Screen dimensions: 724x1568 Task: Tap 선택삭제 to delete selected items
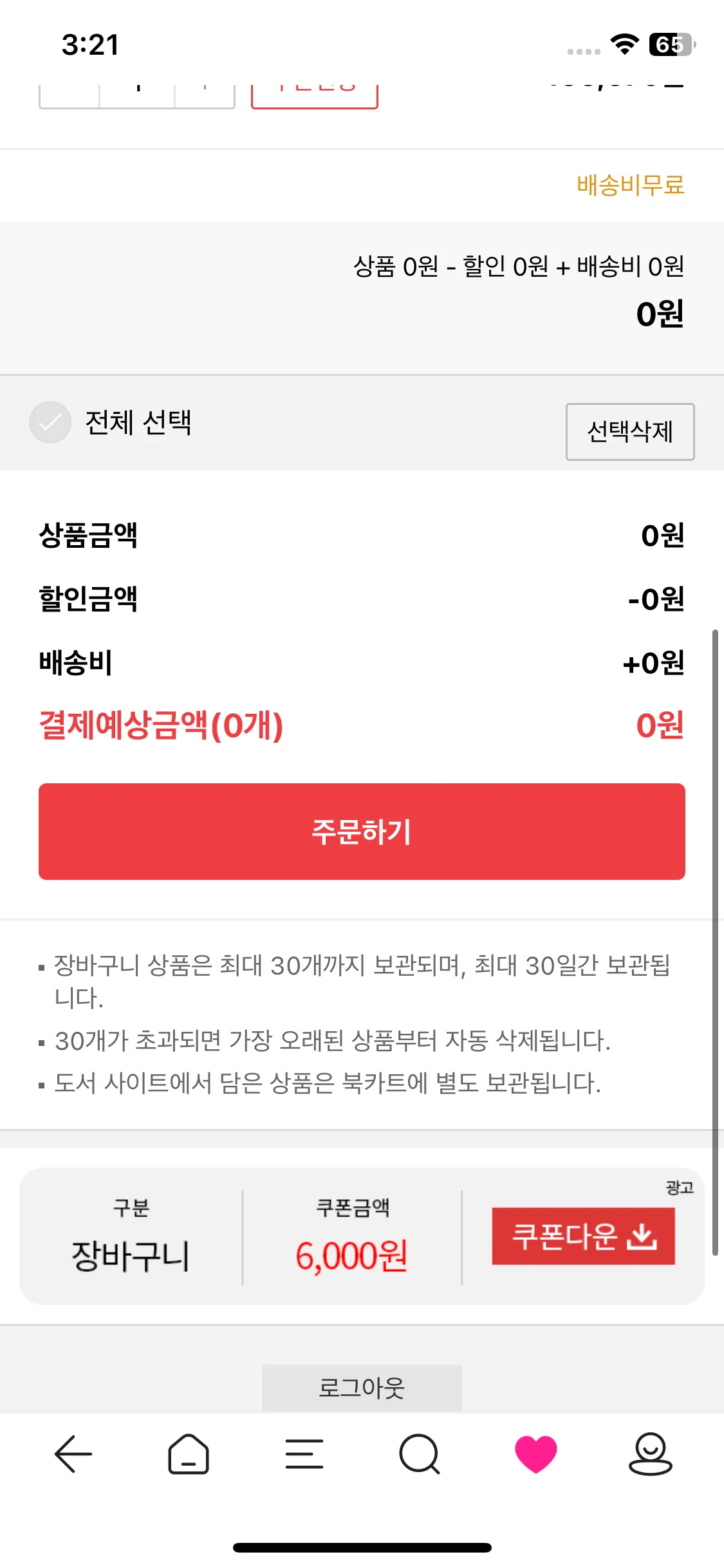click(630, 433)
